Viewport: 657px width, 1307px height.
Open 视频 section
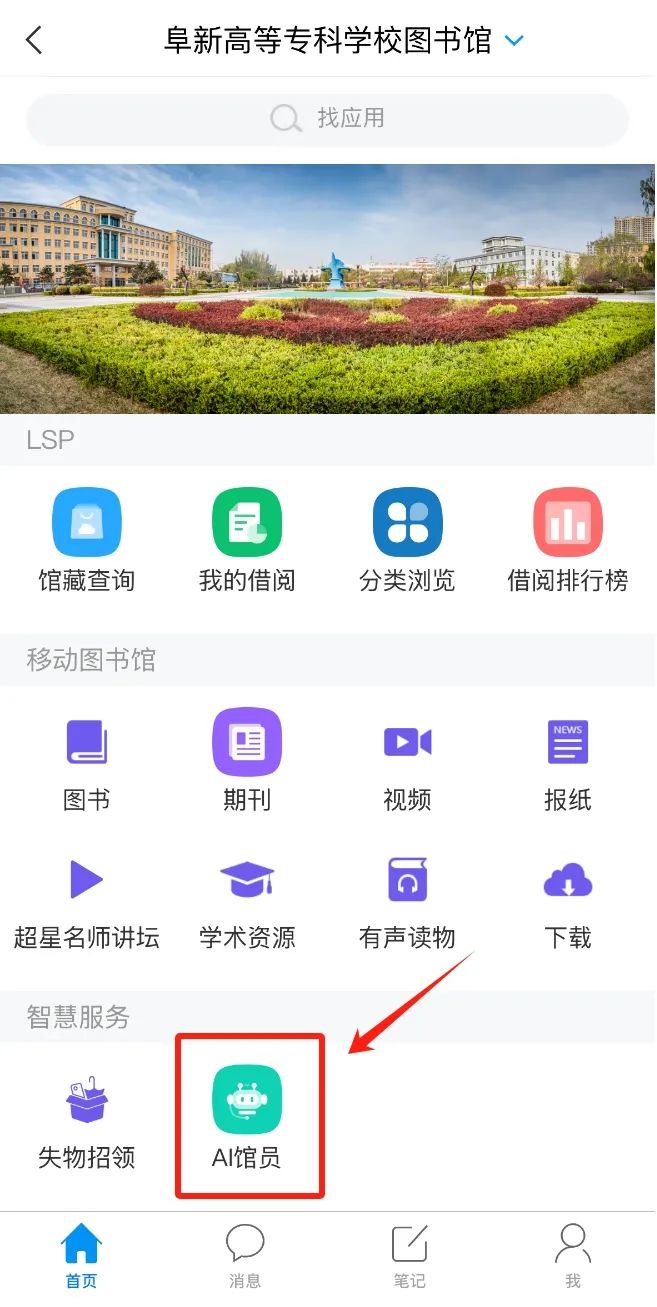407,760
